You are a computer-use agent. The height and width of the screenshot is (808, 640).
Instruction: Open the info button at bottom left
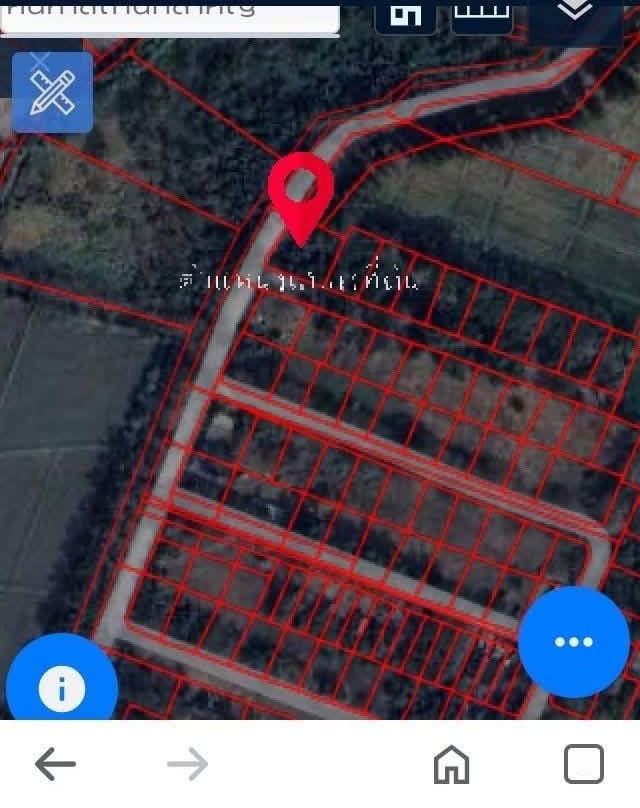click(62, 688)
